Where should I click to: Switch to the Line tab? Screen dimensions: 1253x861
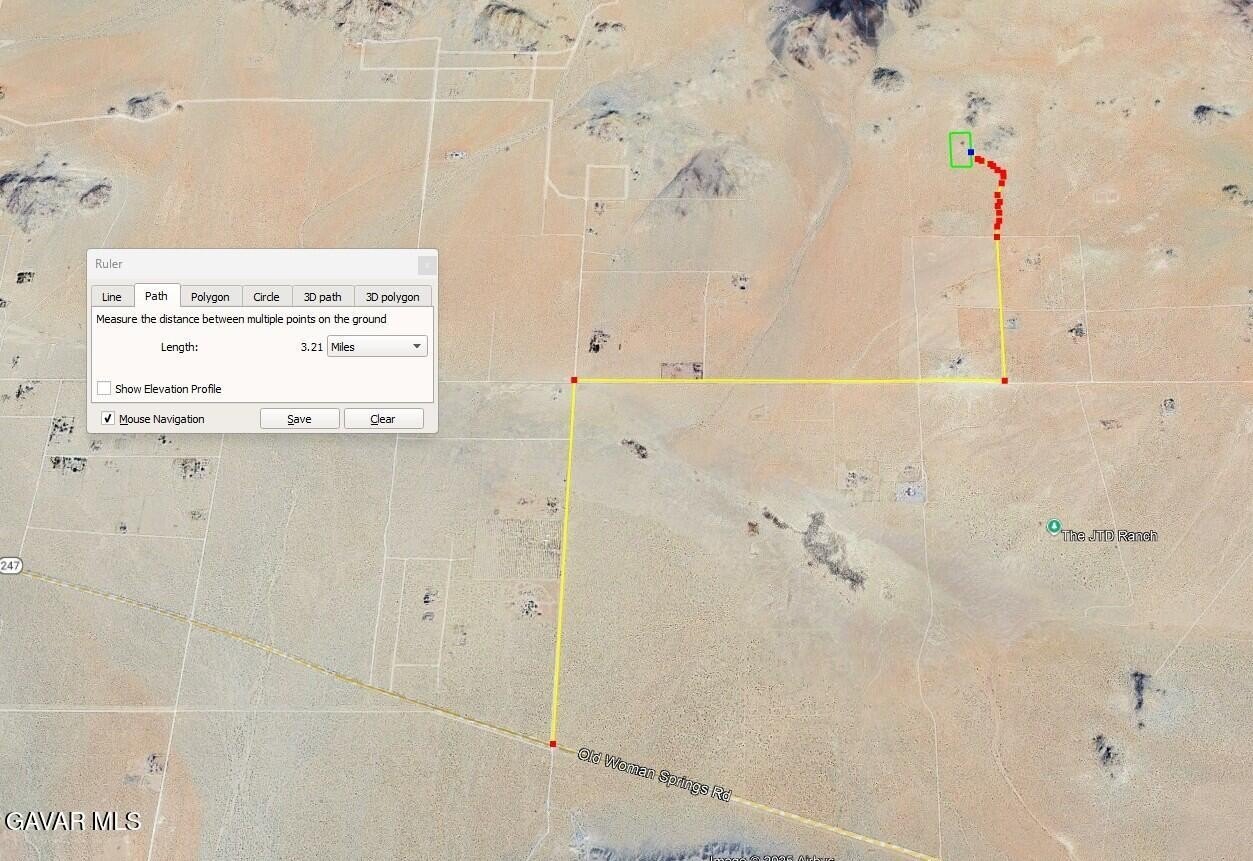coord(111,297)
